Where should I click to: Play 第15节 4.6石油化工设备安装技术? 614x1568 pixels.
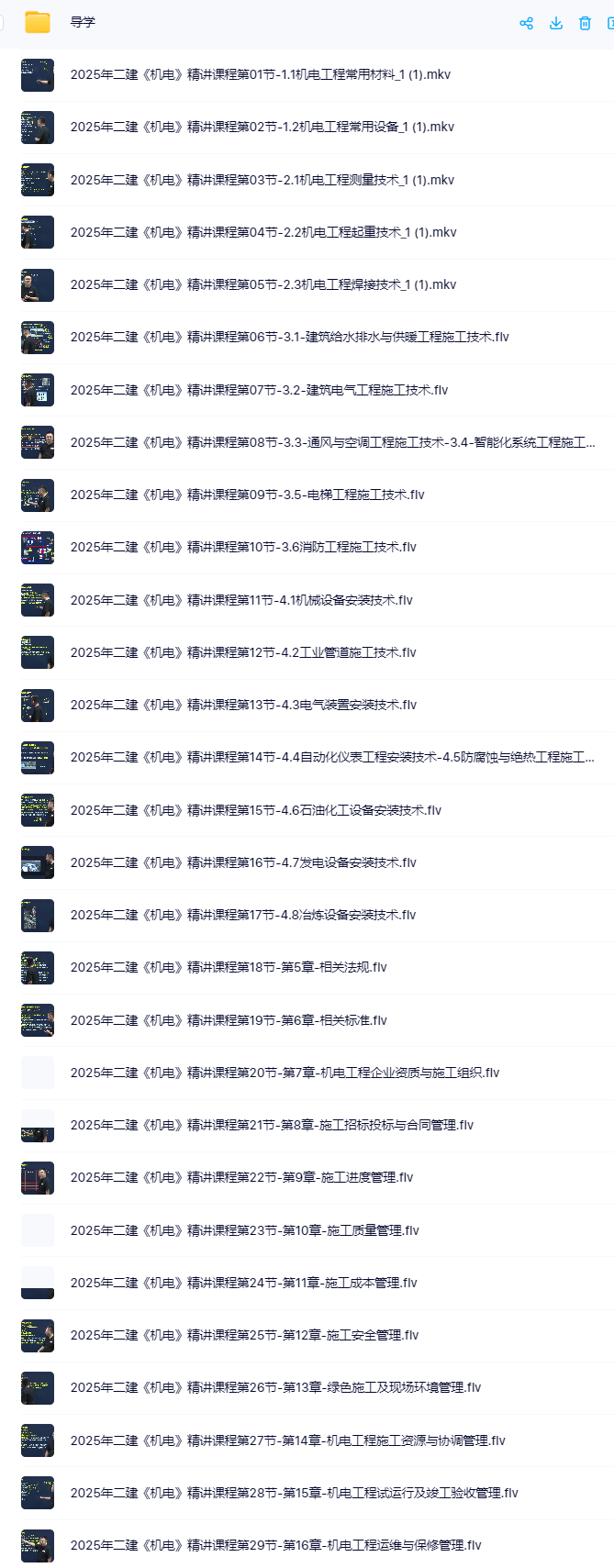pos(255,810)
